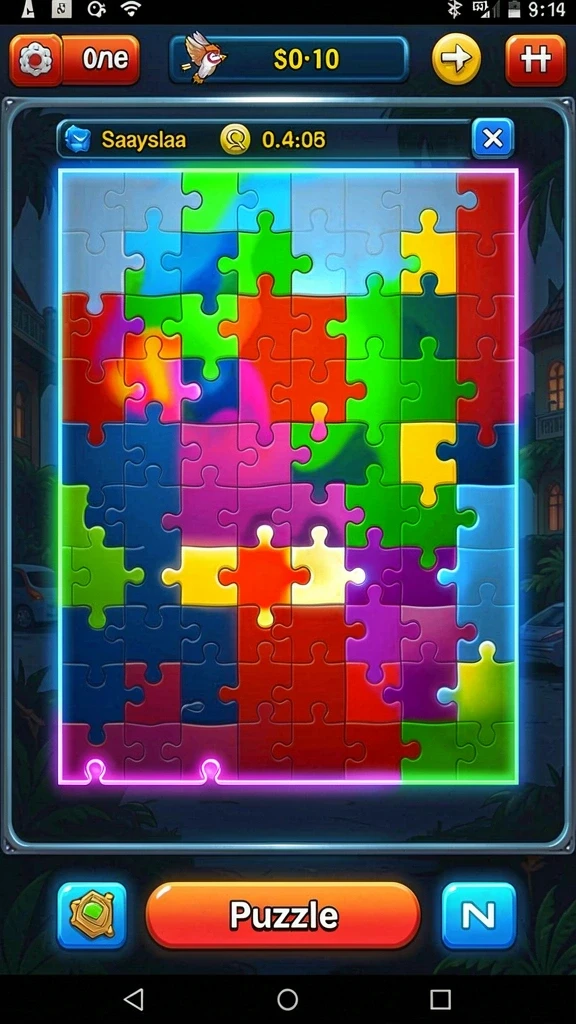Viewport: 576px width, 1024px height.
Task: Go to the home screen
Action: tap(287, 999)
